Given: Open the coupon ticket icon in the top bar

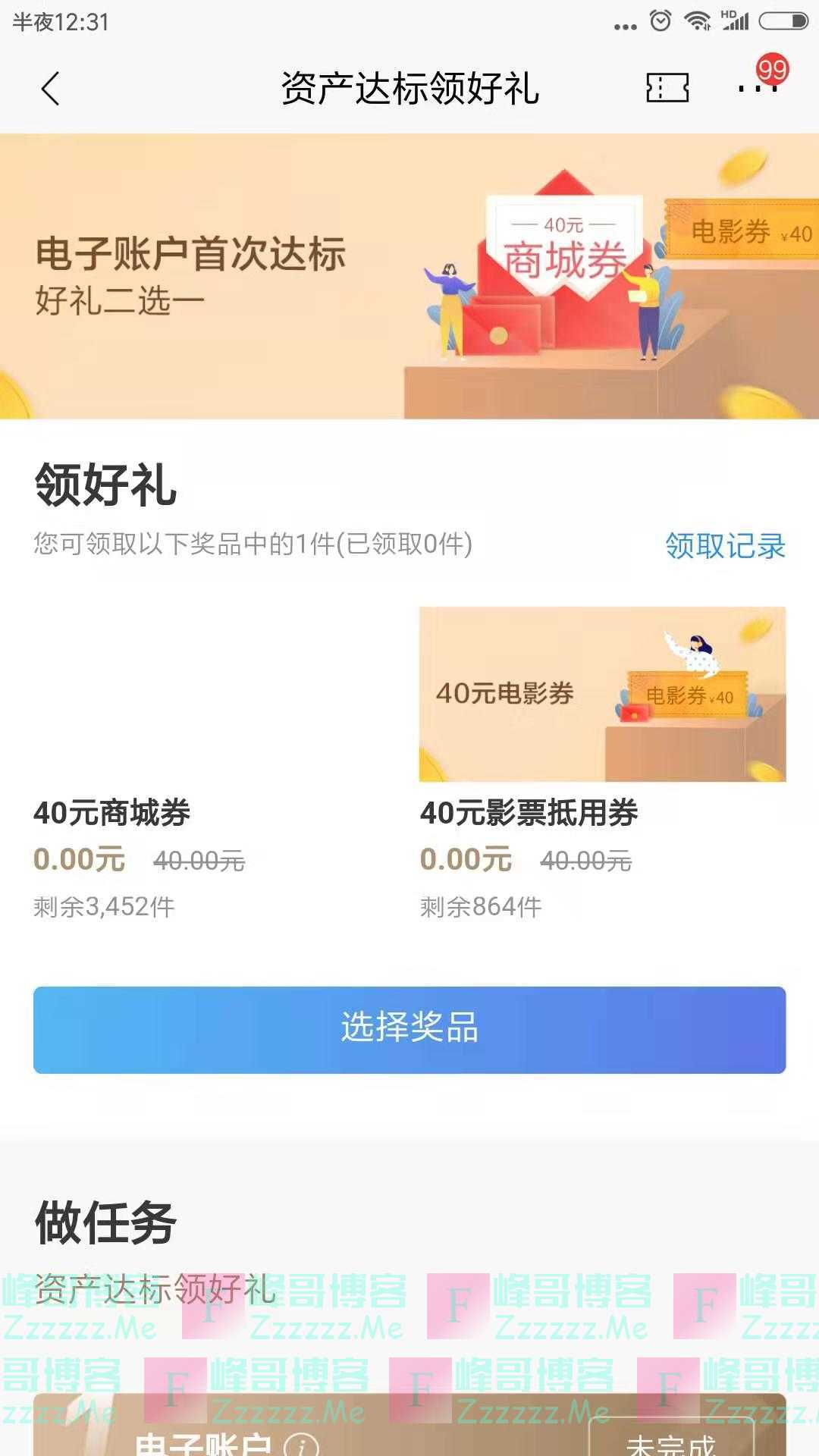Looking at the screenshot, I should click(666, 87).
